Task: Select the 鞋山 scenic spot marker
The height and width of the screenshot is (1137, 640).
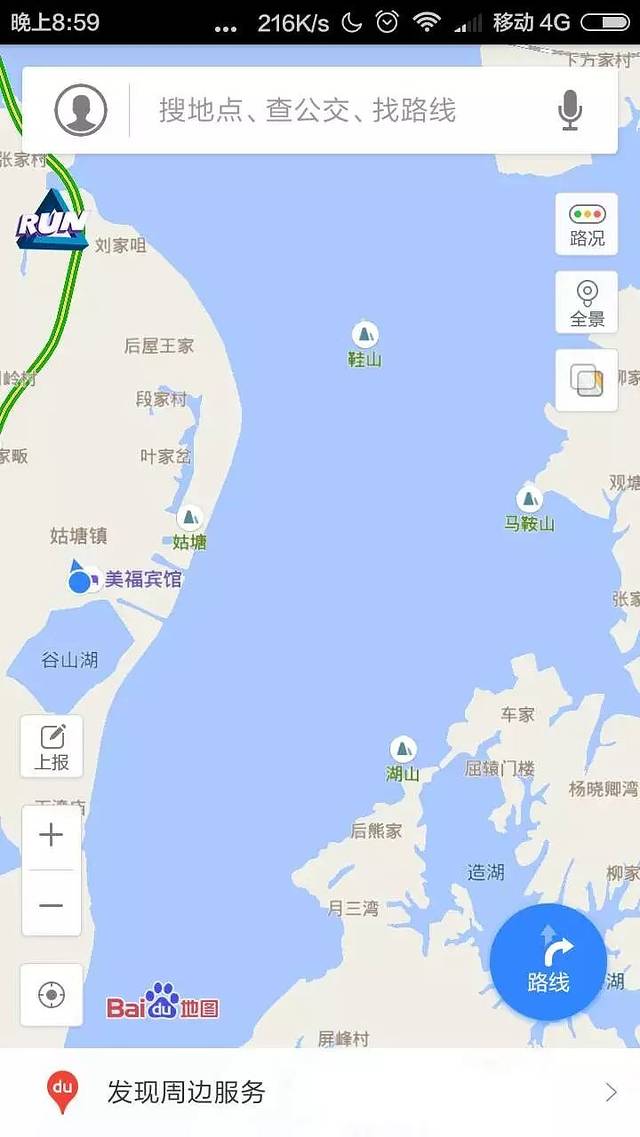Action: click(x=365, y=335)
